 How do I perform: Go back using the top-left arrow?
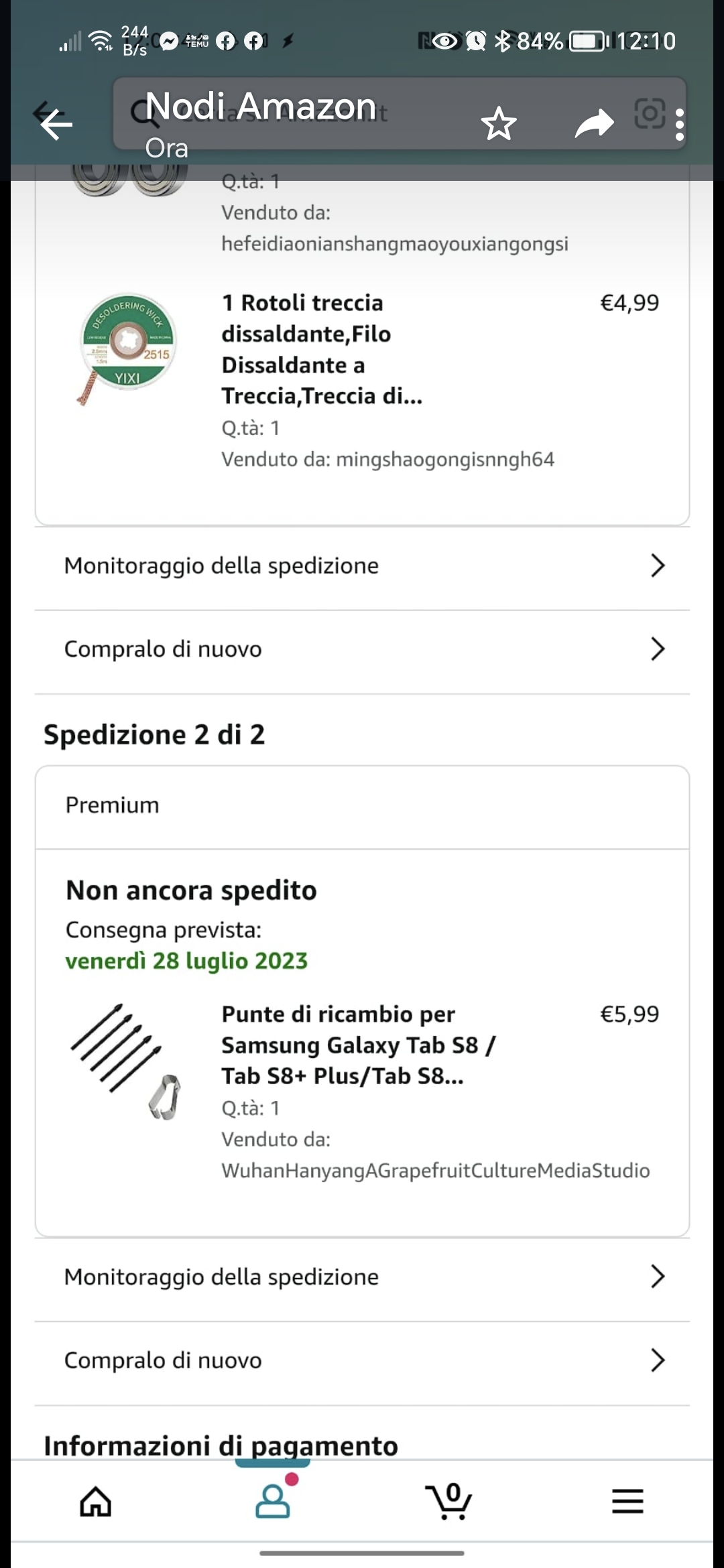pos(56,124)
